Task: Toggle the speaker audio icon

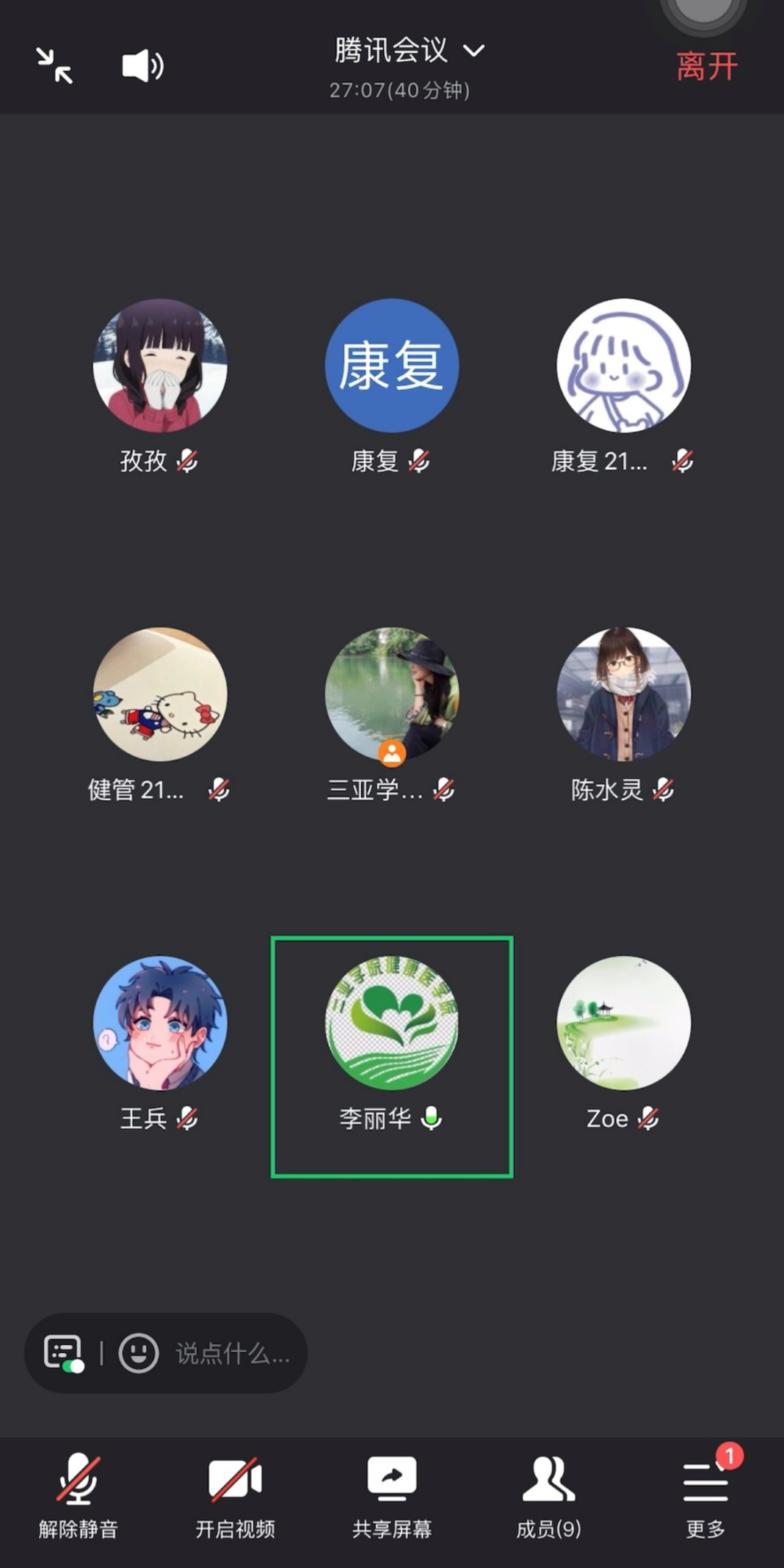Action: [x=142, y=66]
